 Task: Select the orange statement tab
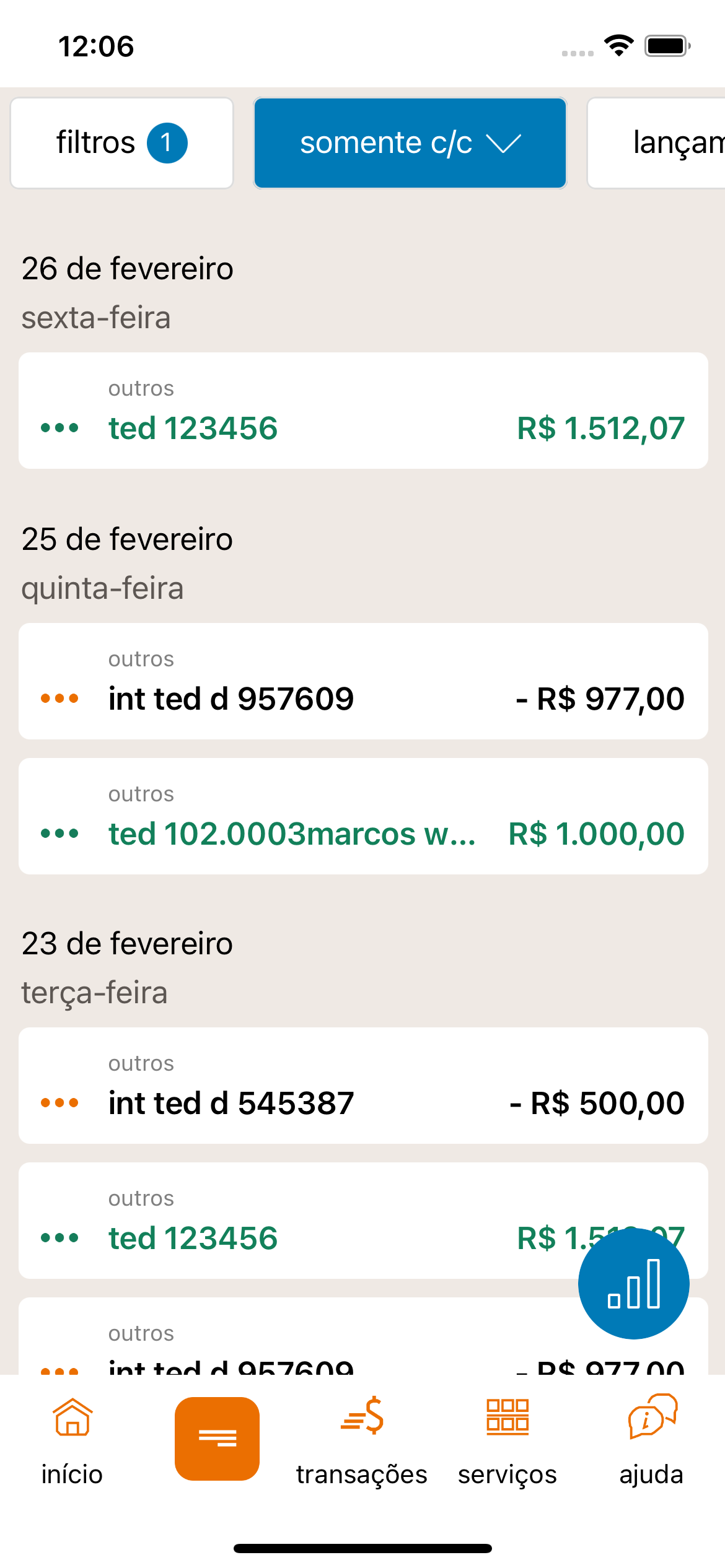click(x=217, y=1438)
